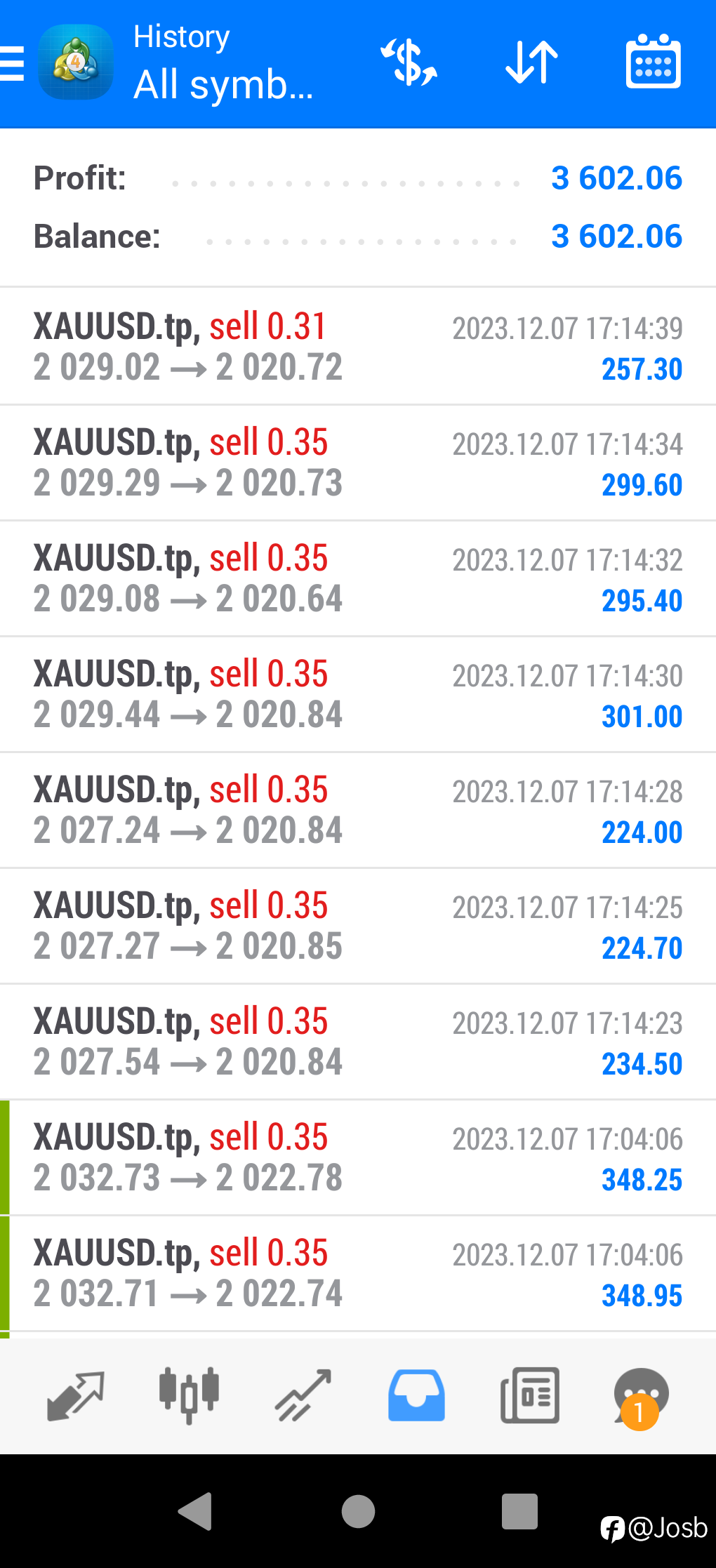The image size is (716, 1568).
Task: Open the trade with profit 299.60
Action: click(358, 463)
